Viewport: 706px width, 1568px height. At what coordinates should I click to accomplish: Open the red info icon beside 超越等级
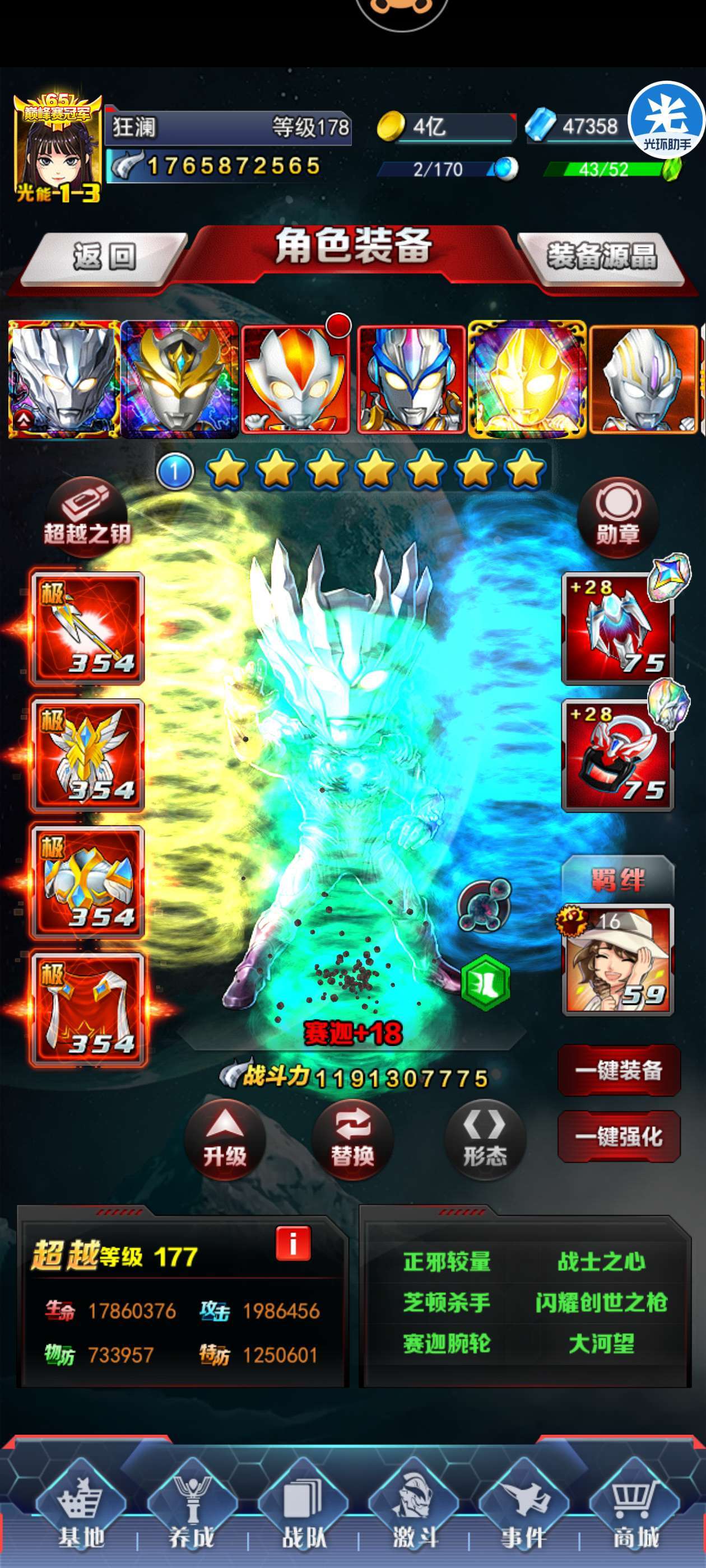pyautogui.click(x=293, y=1243)
